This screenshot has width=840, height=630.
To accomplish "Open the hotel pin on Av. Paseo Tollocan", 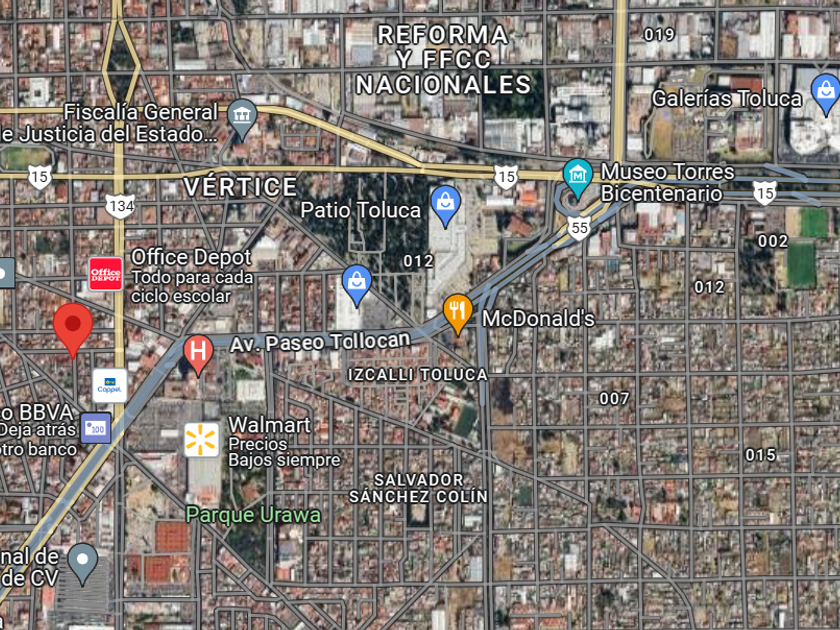I will [198, 352].
